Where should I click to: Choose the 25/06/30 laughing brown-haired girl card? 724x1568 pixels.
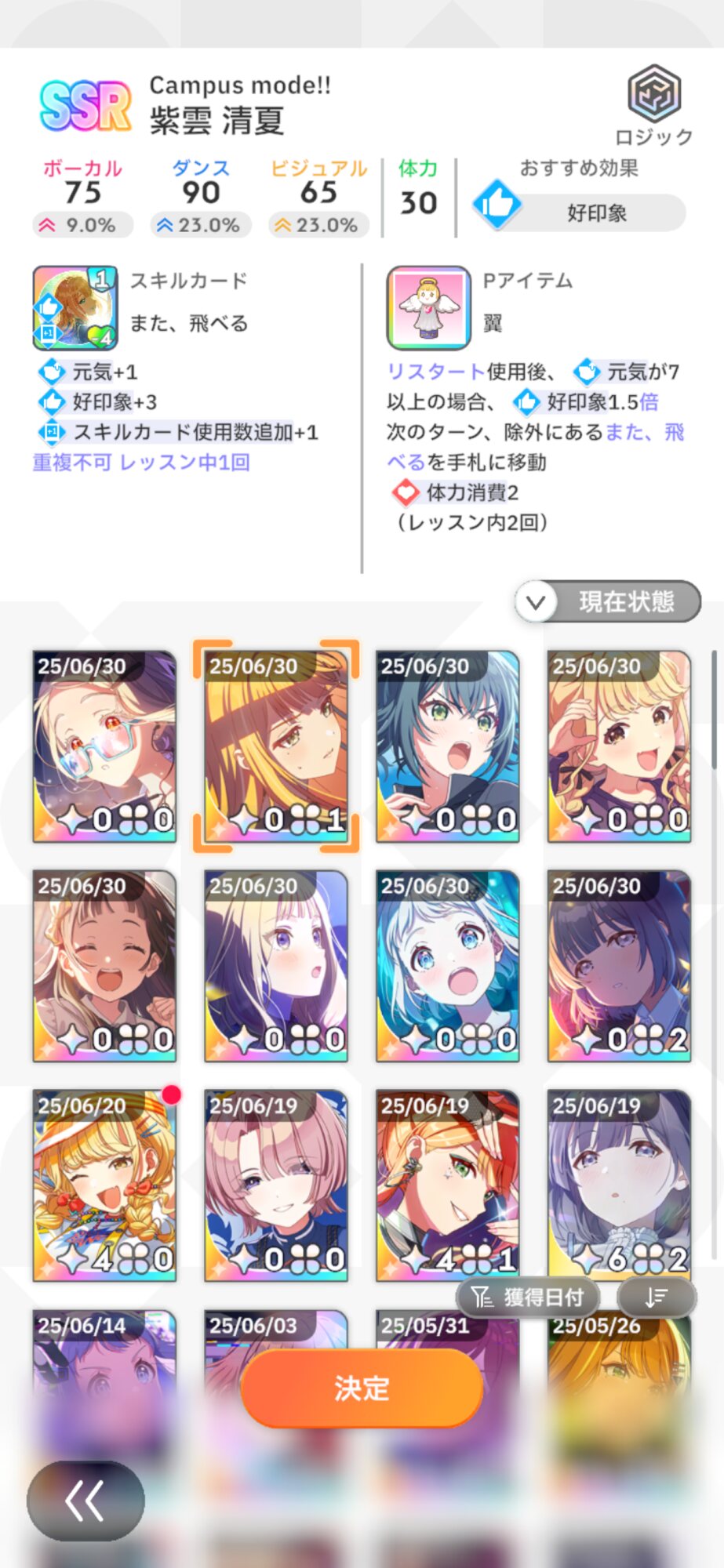click(104, 966)
